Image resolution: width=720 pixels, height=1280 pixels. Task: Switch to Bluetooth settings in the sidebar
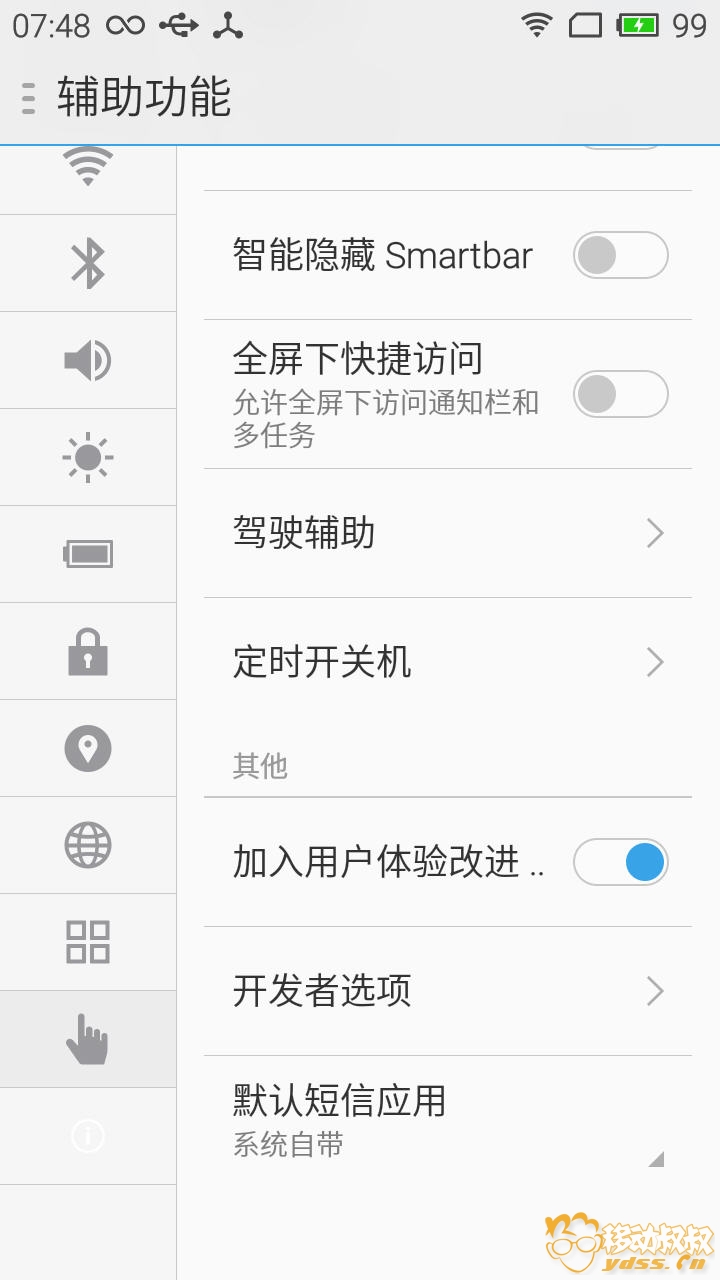(88, 263)
